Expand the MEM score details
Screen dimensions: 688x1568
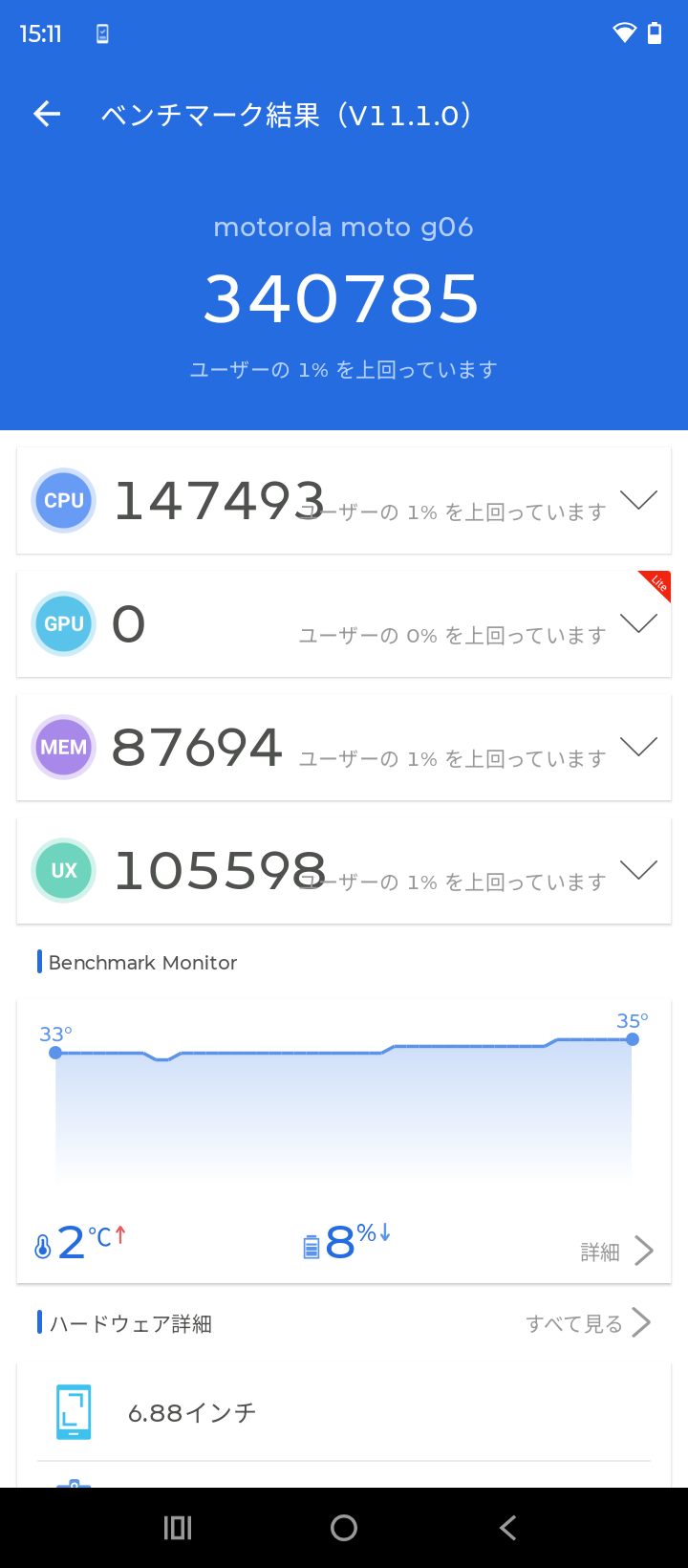point(638,747)
